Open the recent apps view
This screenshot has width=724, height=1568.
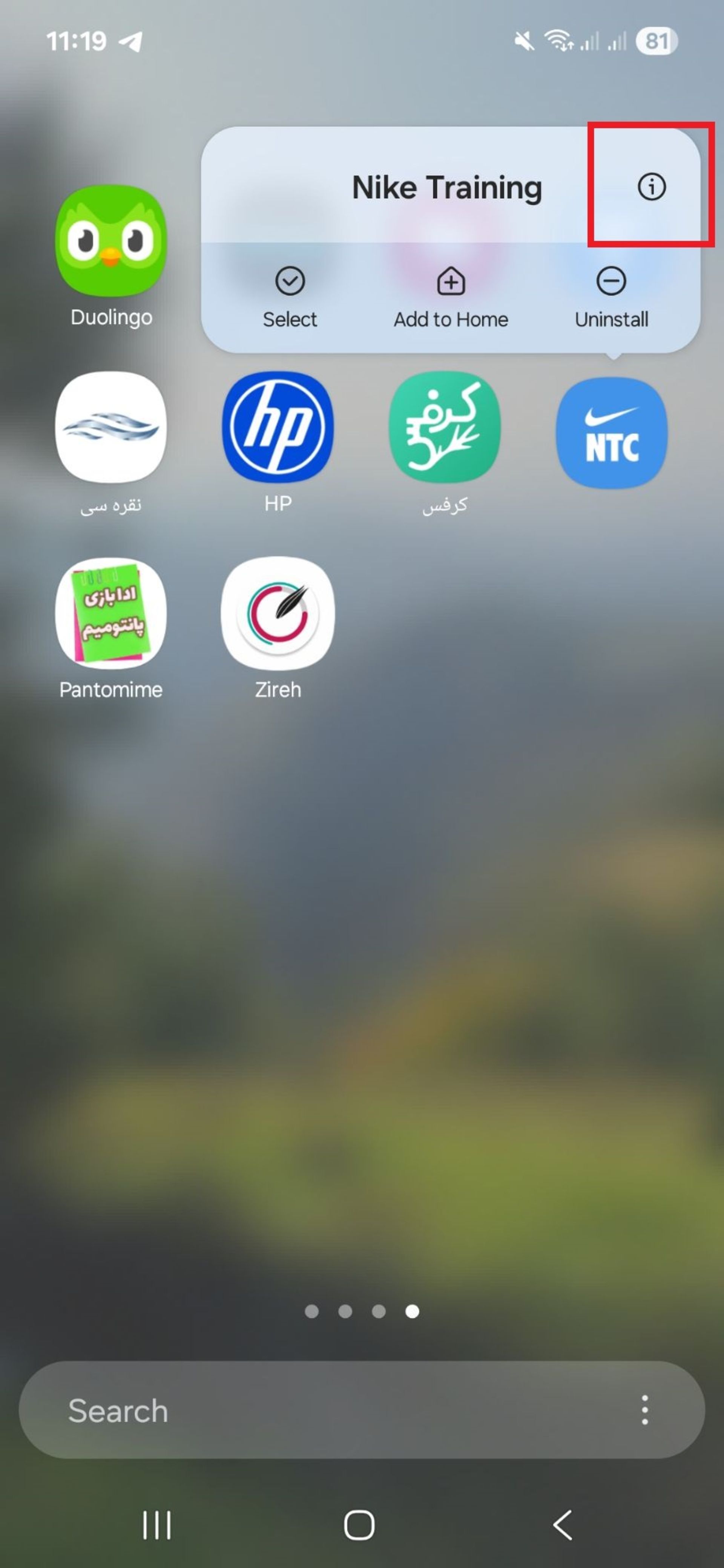156,1525
